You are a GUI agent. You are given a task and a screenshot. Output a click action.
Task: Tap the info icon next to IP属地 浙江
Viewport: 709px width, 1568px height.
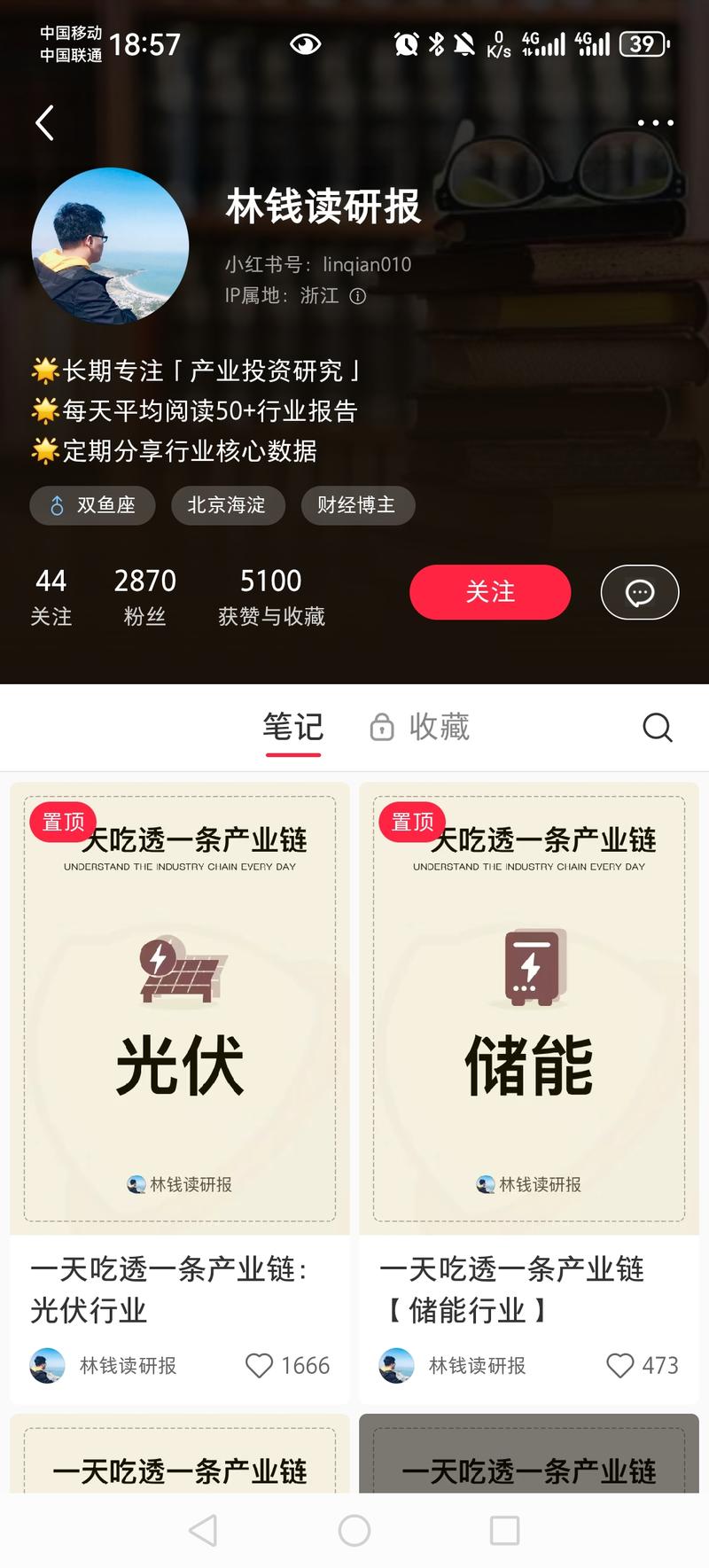(x=358, y=296)
